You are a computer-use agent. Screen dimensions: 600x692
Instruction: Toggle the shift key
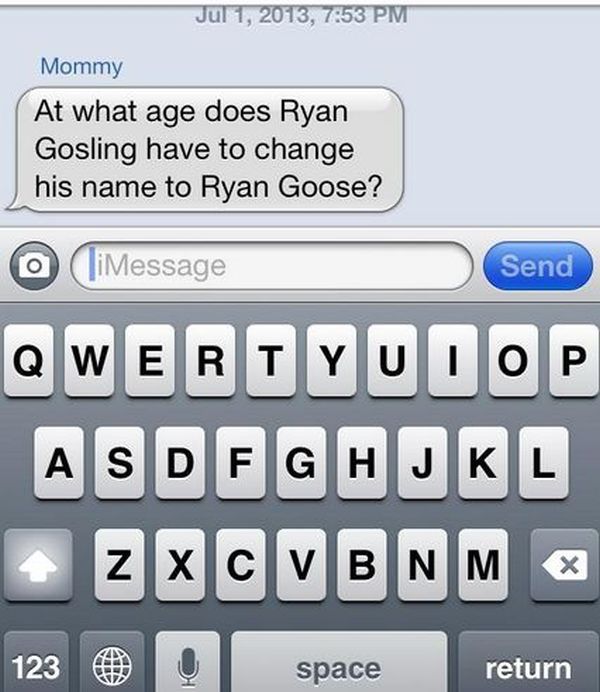point(37,566)
